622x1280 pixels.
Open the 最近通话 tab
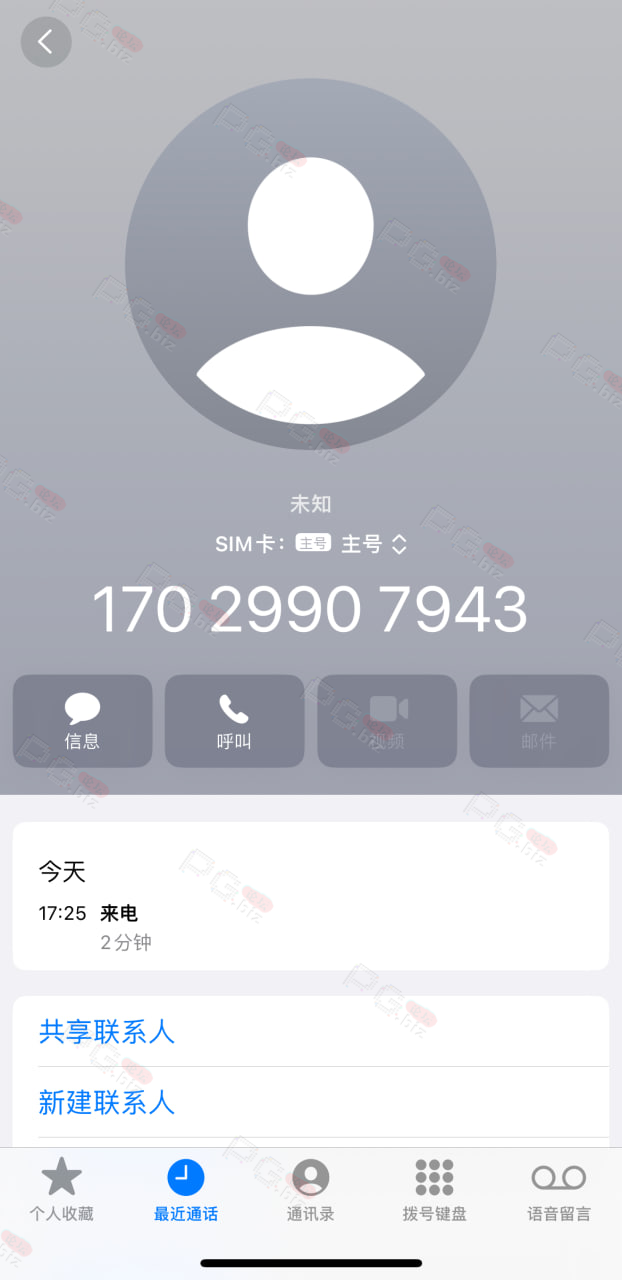(186, 1191)
